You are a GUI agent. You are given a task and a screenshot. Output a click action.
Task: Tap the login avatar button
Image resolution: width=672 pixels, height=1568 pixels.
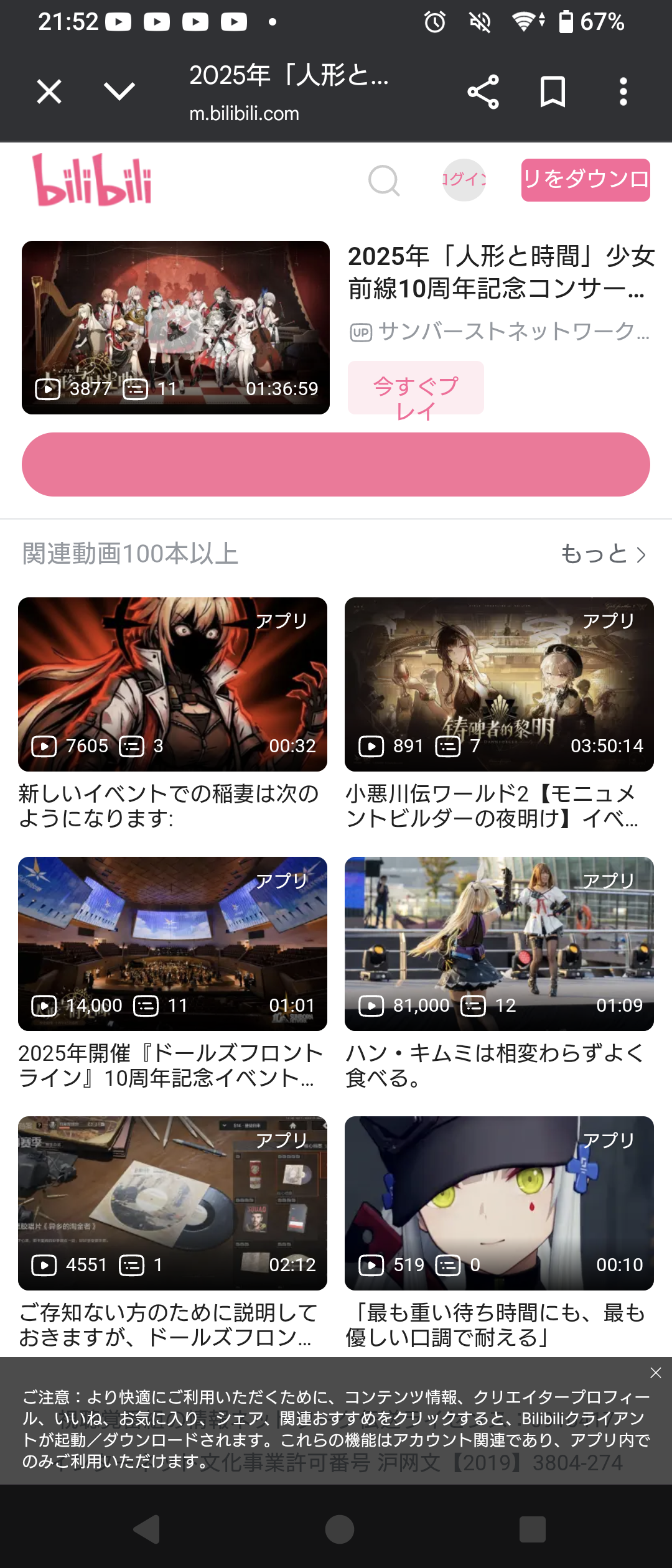pyautogui.click(x=464, y=180)
